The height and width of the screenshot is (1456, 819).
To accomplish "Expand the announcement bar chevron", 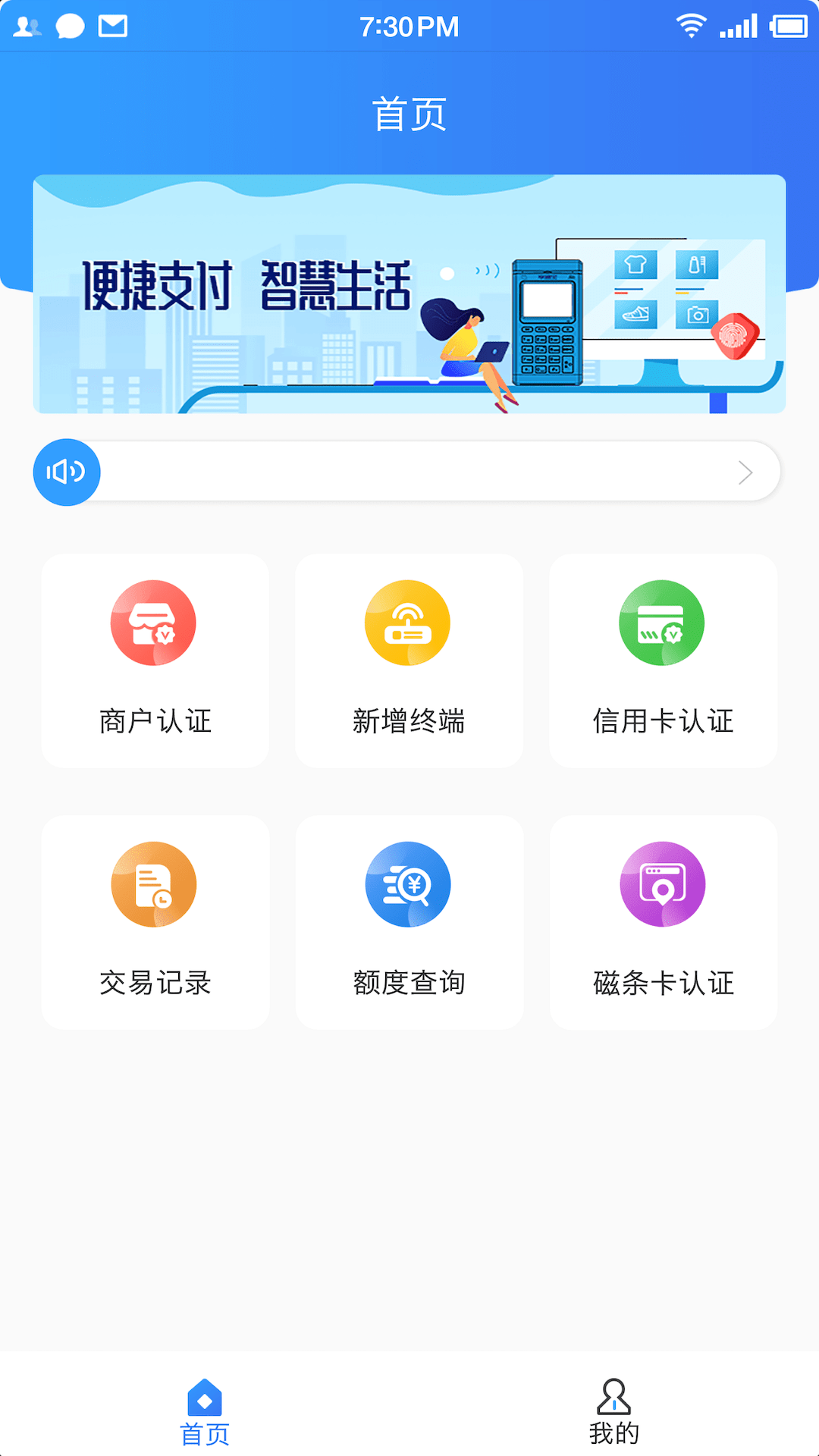I will coord(745,472).
